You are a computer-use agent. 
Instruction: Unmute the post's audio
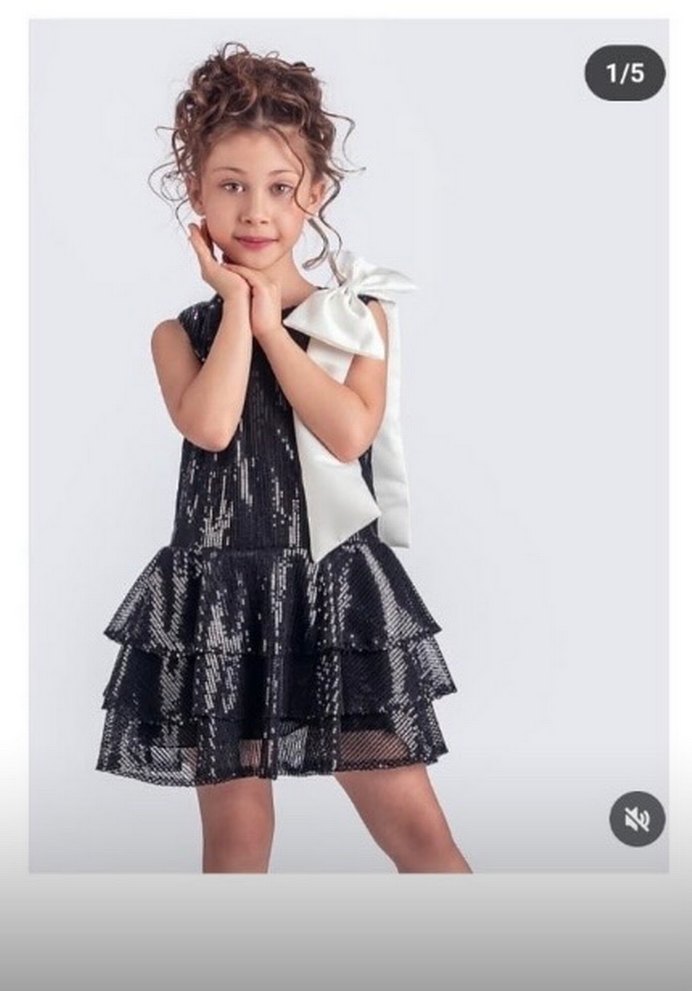(637, 819)
